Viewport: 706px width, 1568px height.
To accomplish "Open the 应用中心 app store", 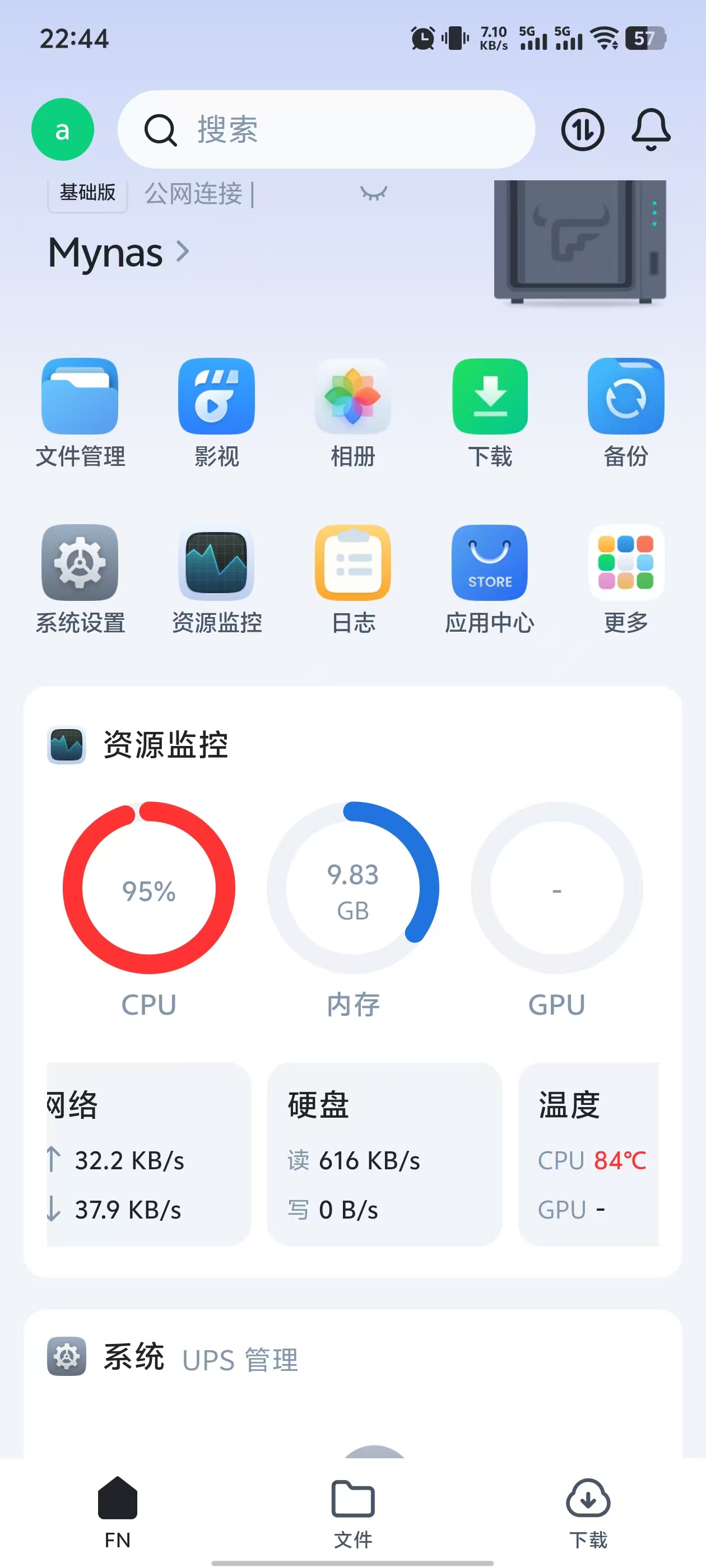I will pos(490,563).
